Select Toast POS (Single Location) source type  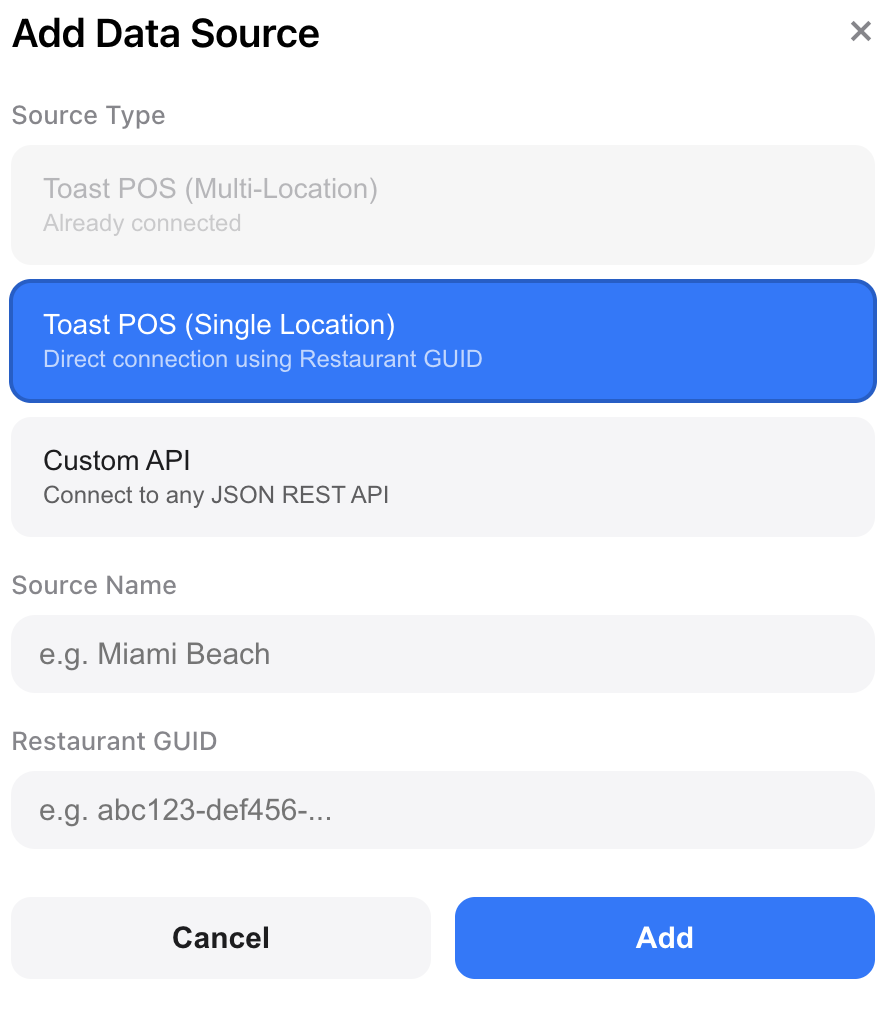(443, 341)
